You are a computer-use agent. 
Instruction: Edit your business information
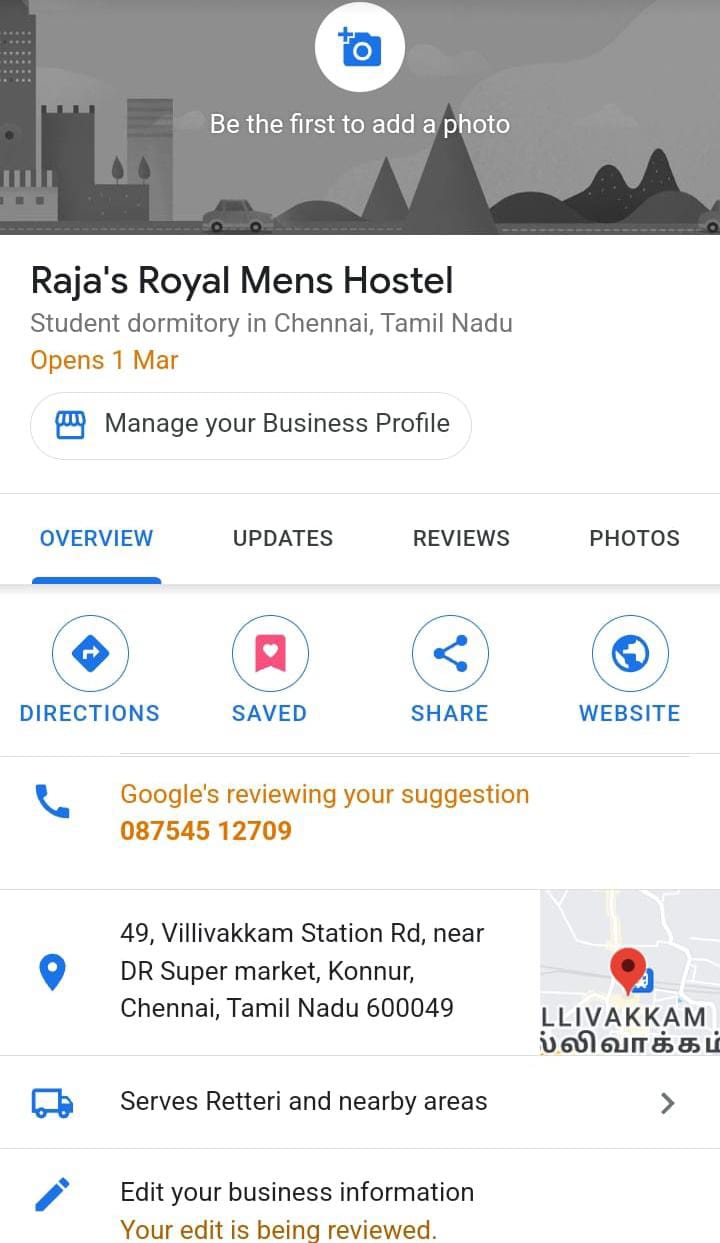pyautogui.click(x=296, y=1192)
